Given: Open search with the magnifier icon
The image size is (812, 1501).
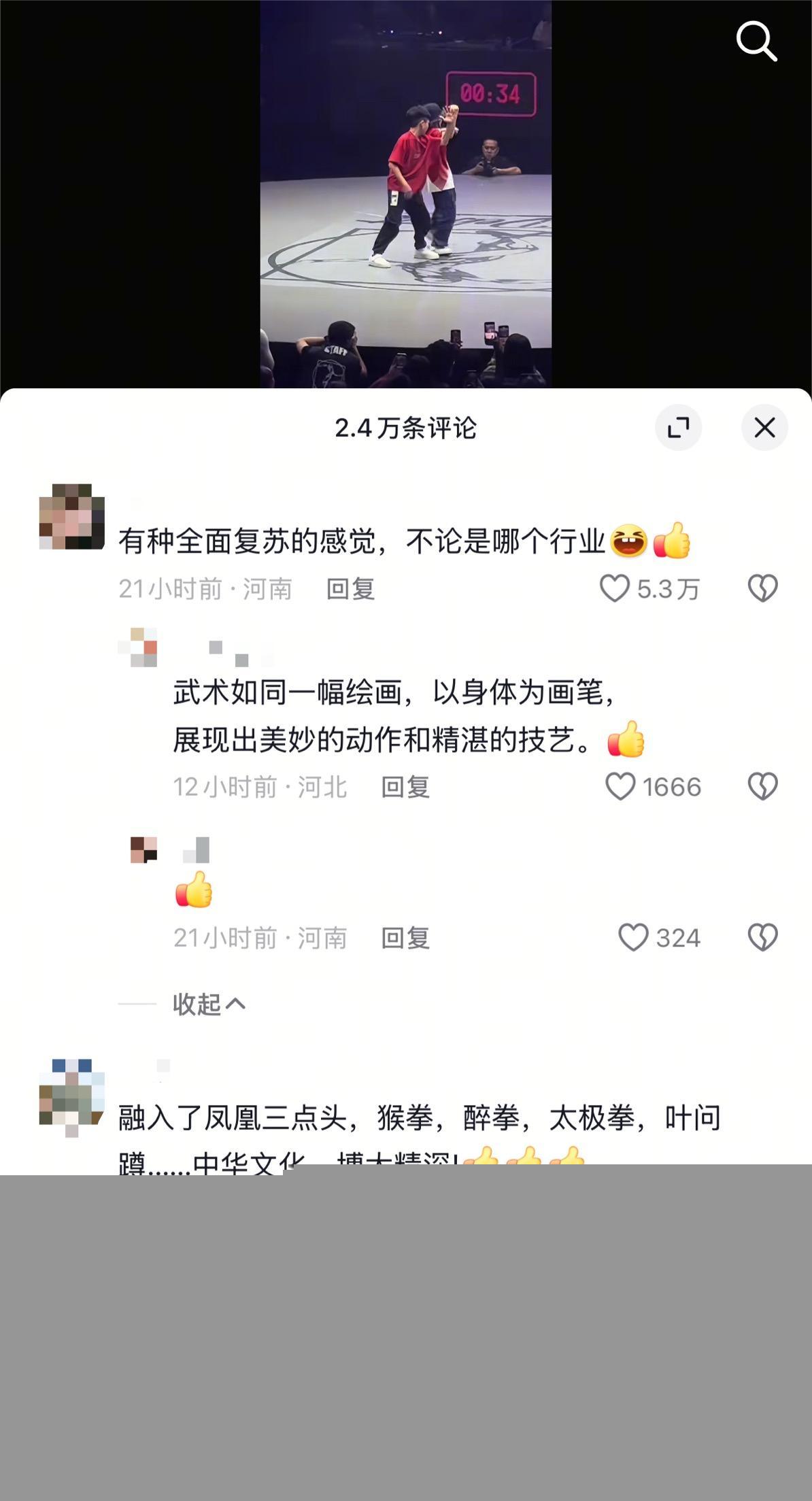Looking at the screenshot, I should click(756, 41).
